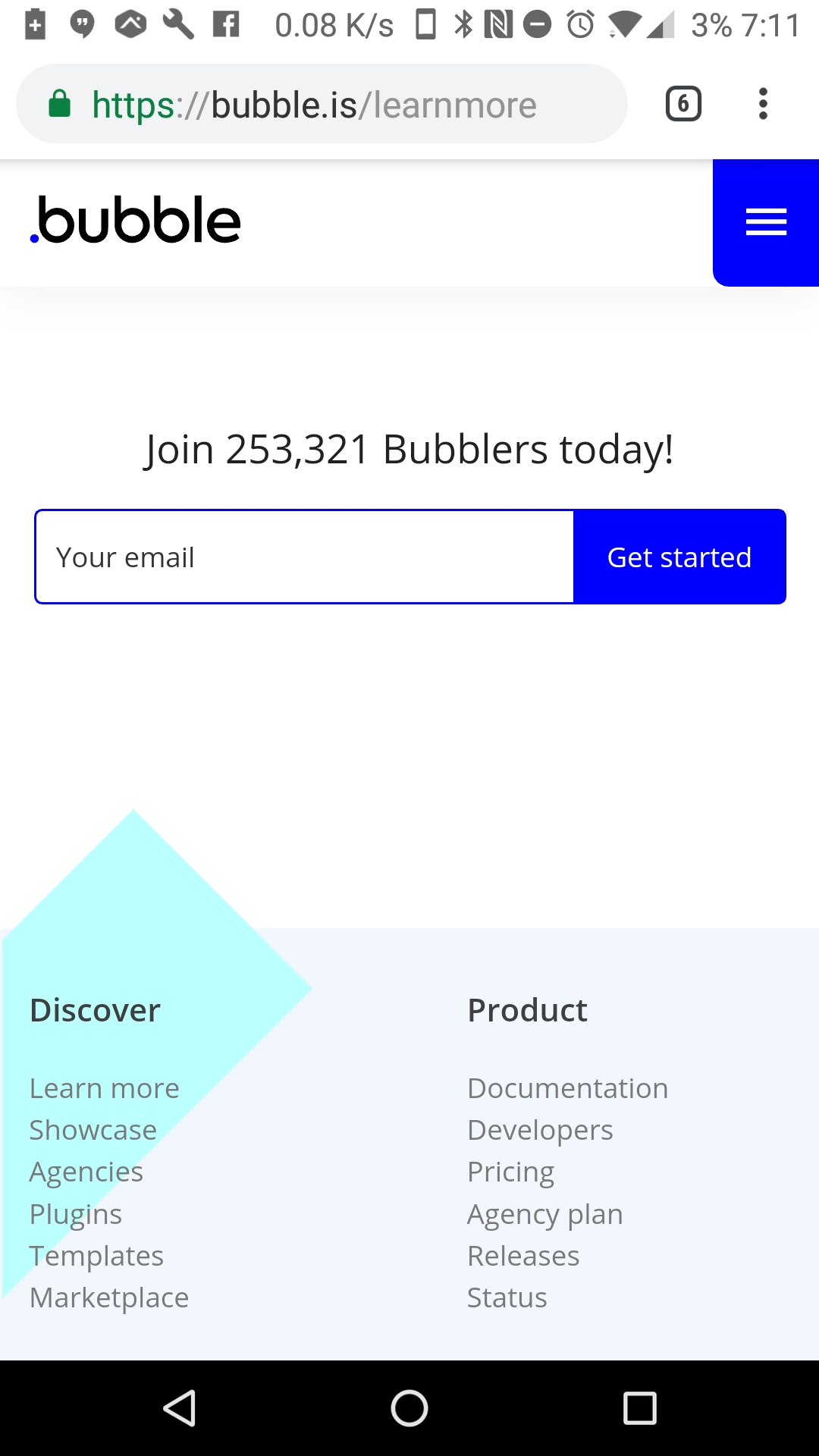Check the Status link
819x1456 pixels.
point(507,1298)
